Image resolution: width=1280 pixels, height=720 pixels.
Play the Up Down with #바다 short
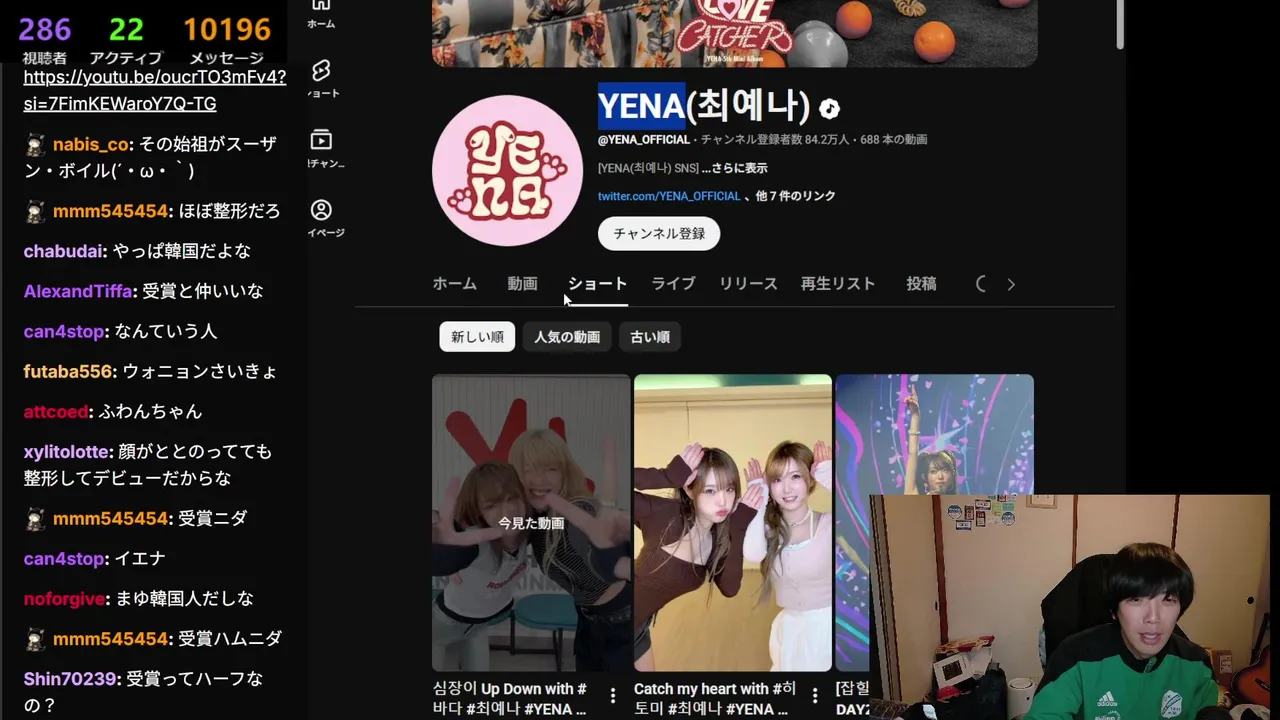point(531,522)
